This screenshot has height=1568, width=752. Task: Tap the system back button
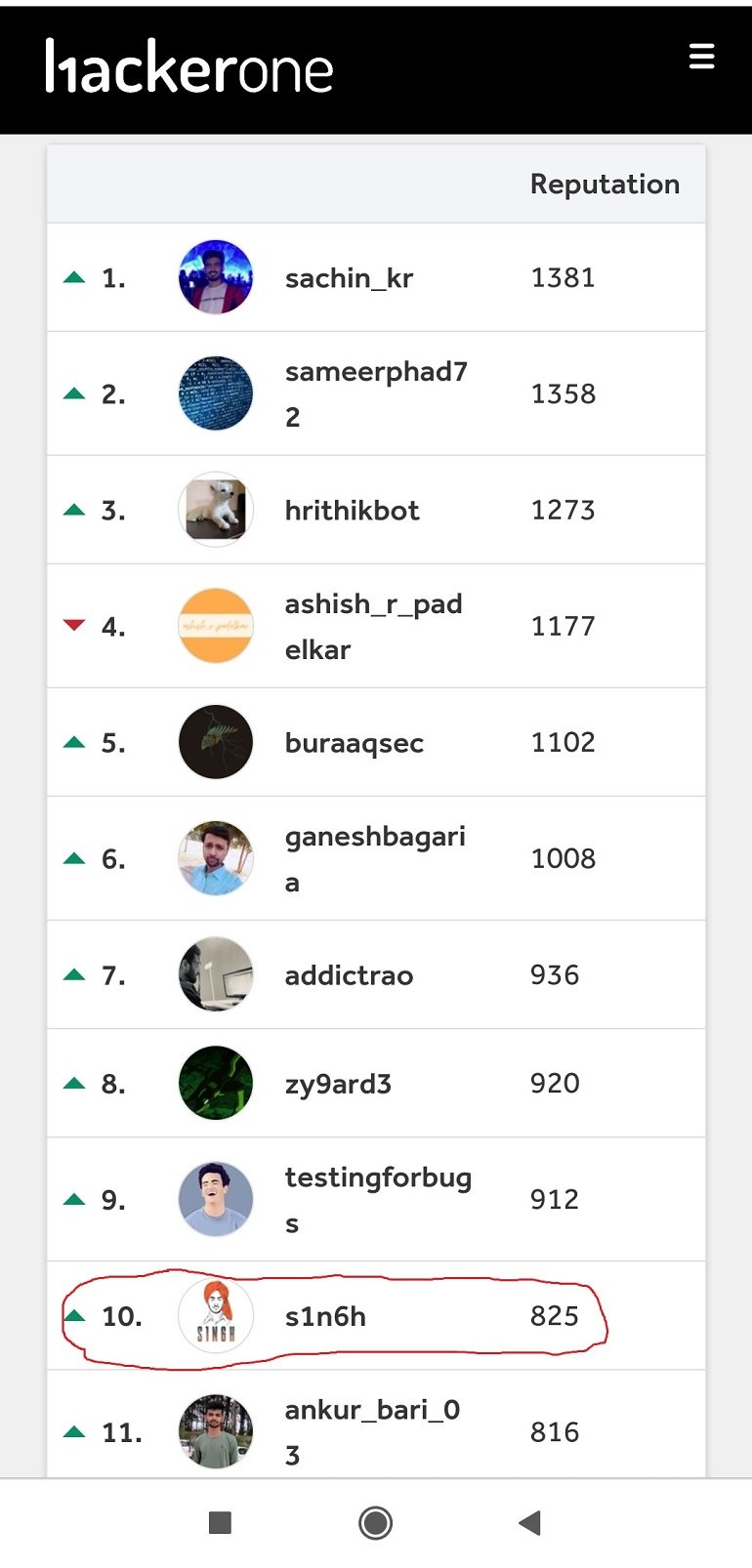click(x=530, y=1522)
